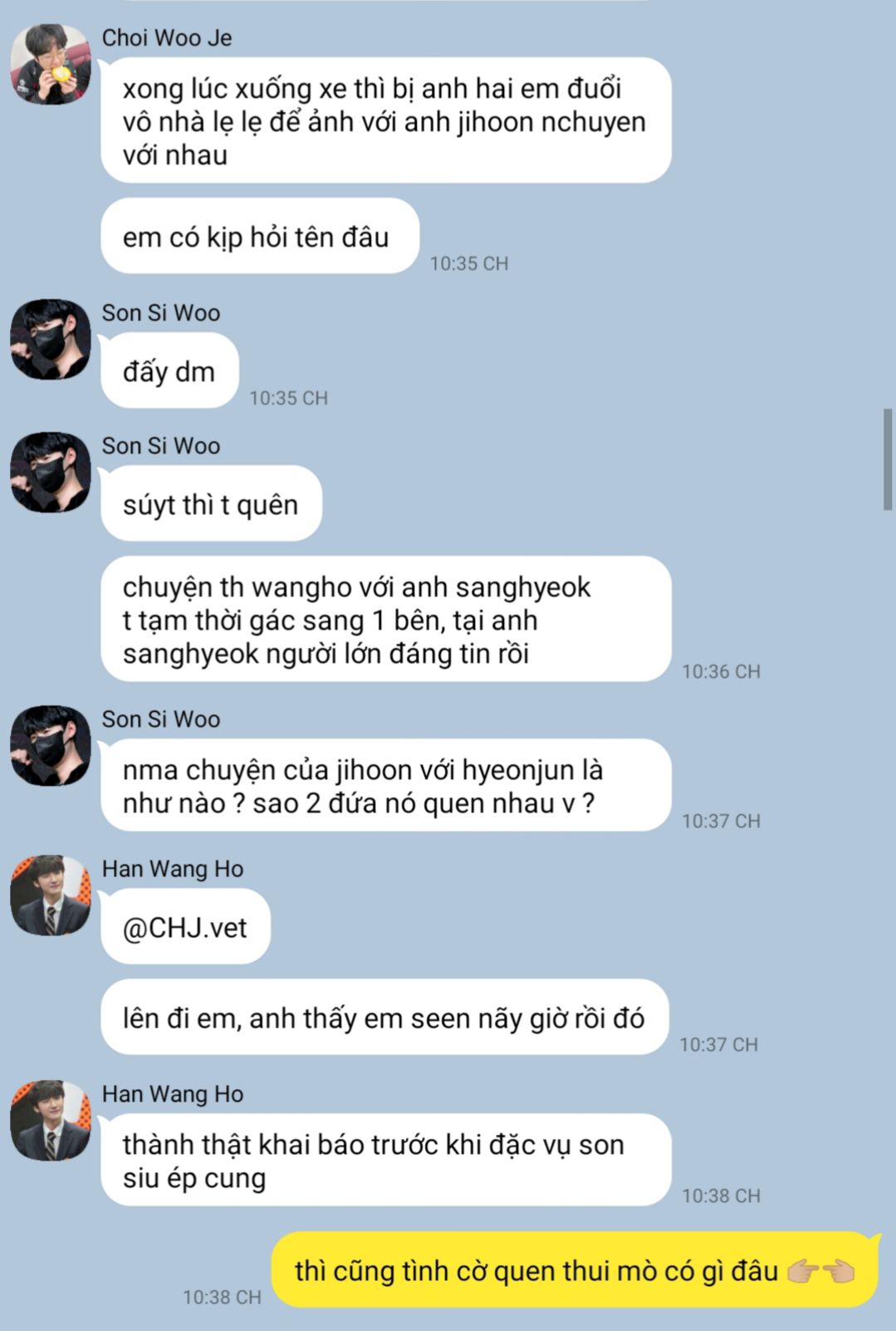The image size is (896, 1331).
Task: Open Choi Woo Je's profile picture
Action: [50, 65]
